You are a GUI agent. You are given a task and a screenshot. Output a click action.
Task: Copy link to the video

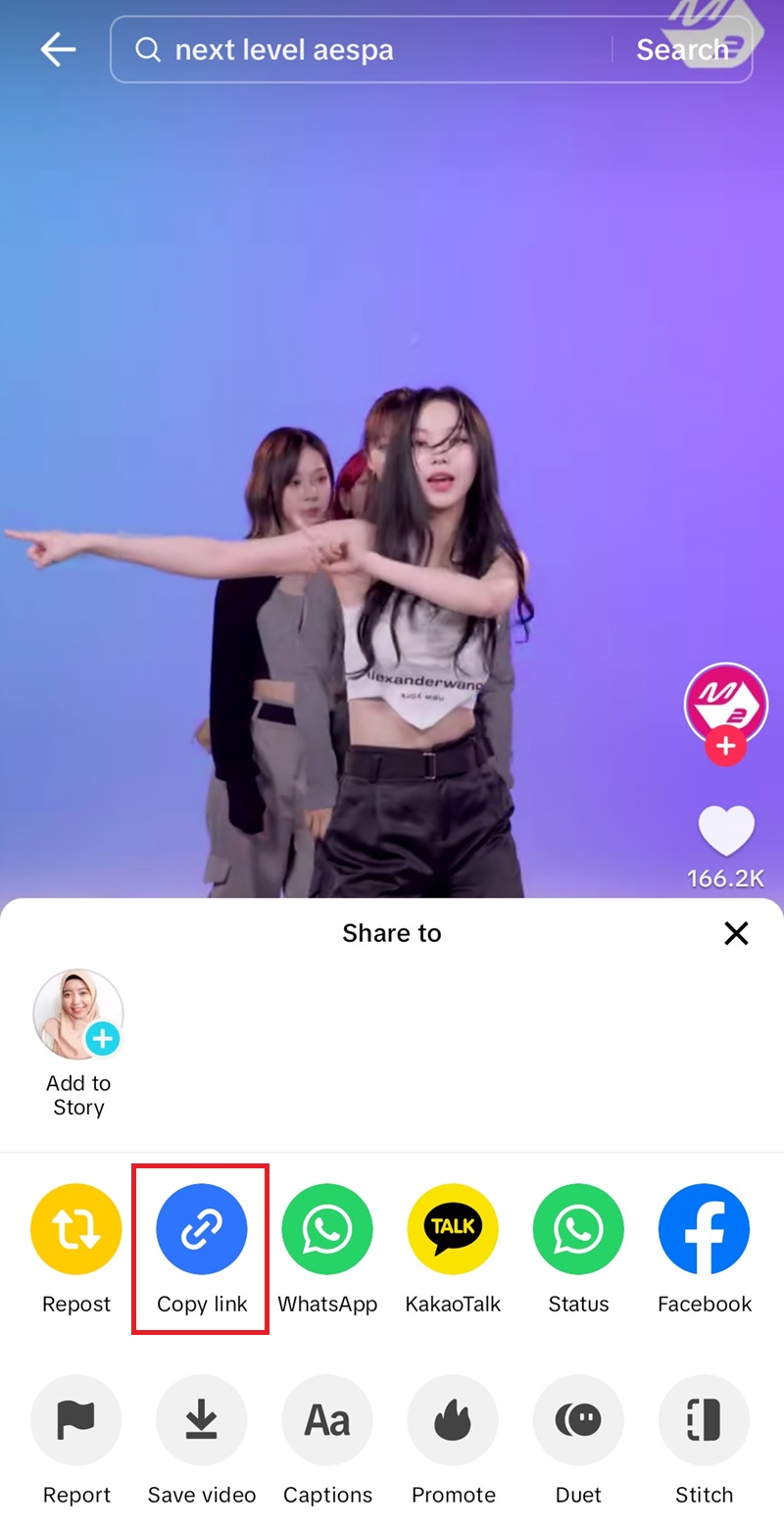click(x=202, y=1229)
